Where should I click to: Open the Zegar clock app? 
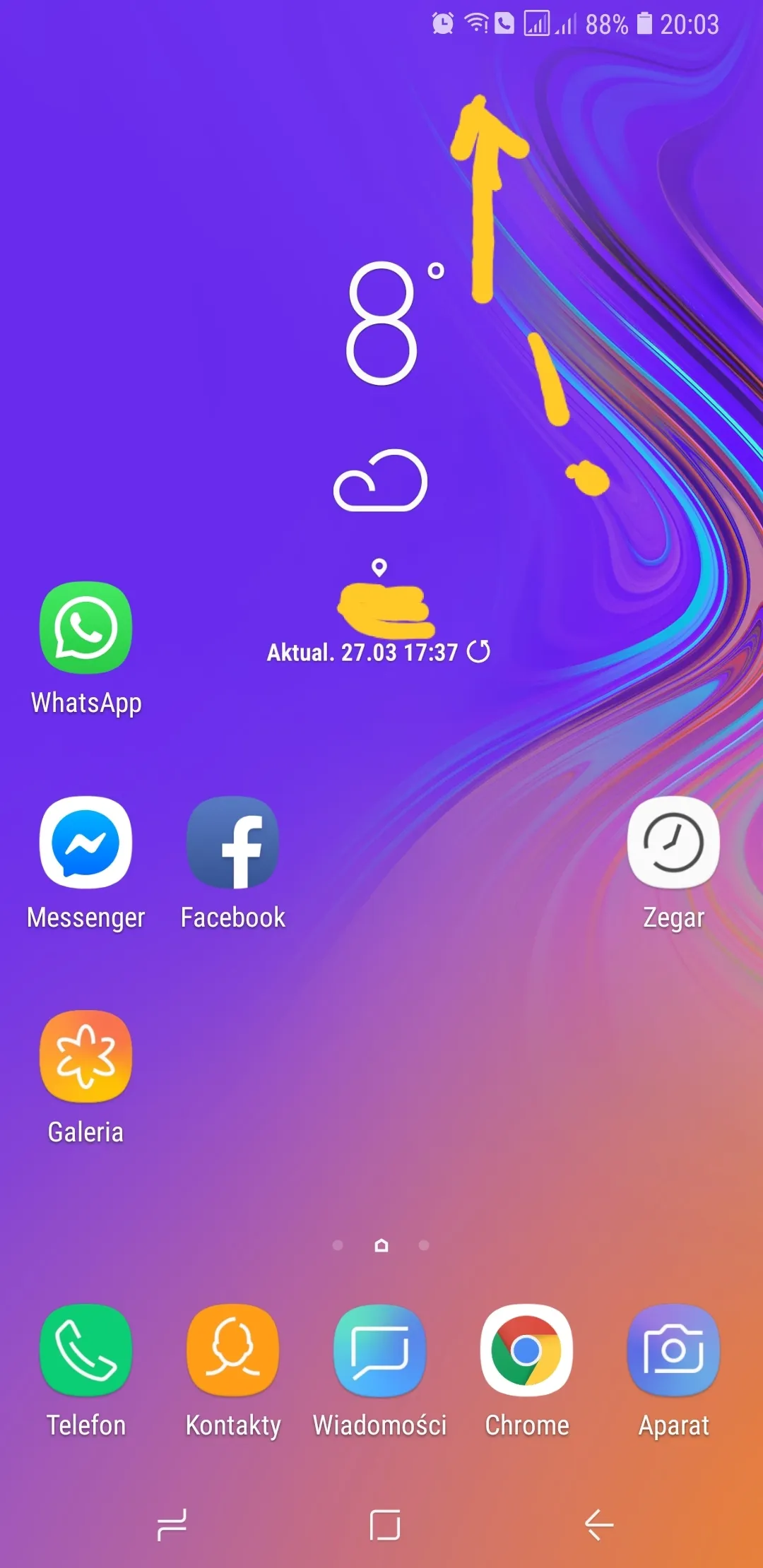pyautogui.click(x=673, y=842)
